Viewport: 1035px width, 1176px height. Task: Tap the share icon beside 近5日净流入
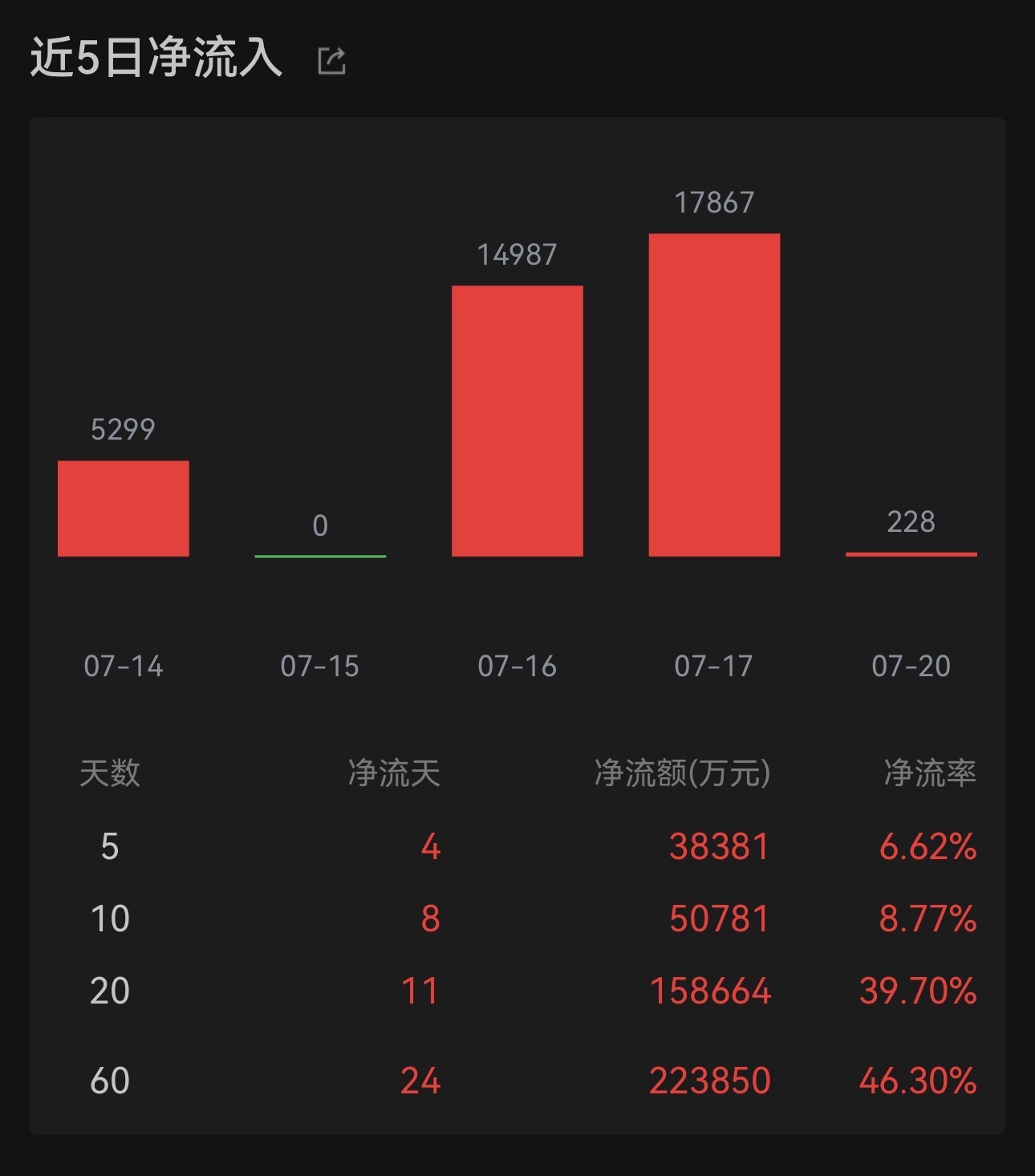click(331, 60)
